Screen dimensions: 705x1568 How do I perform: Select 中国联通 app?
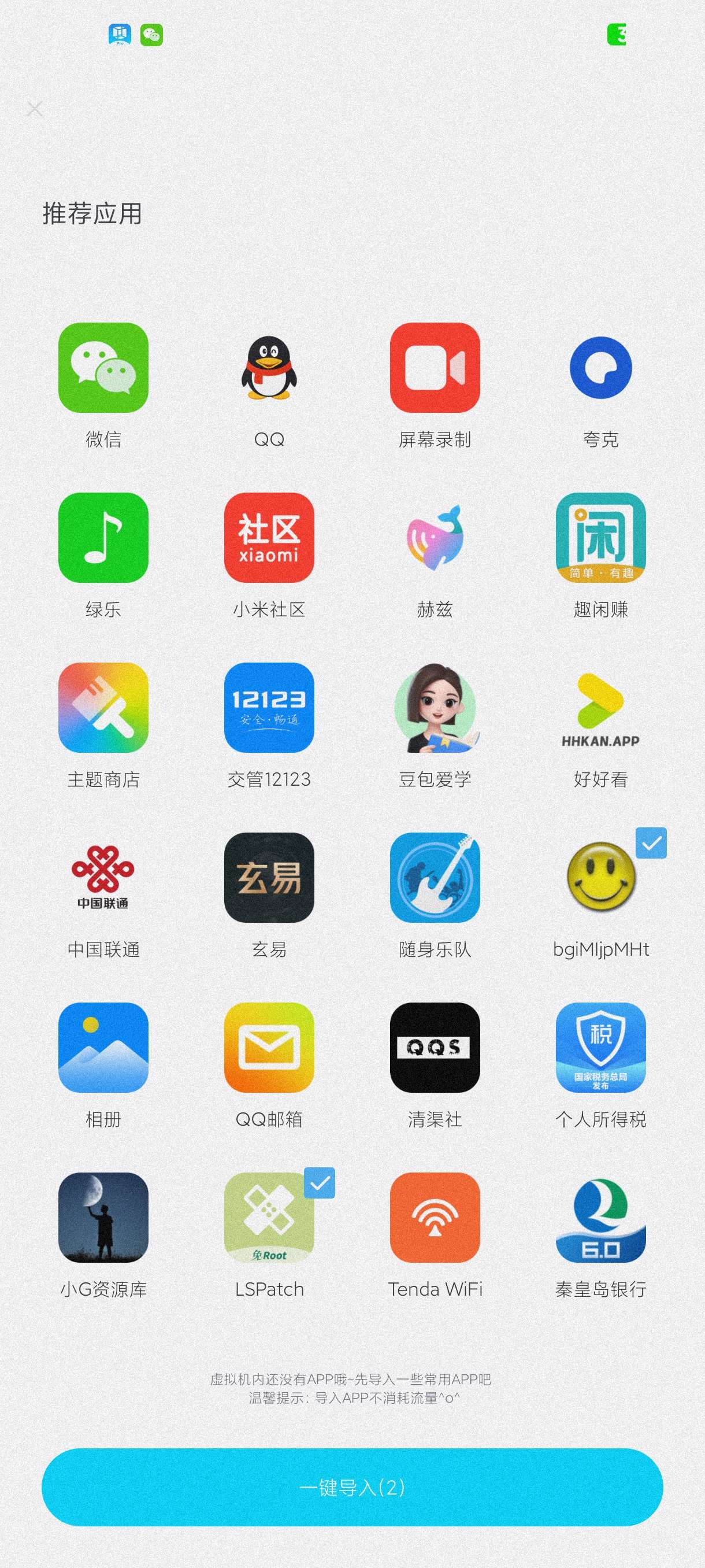(x=103, y=877)
